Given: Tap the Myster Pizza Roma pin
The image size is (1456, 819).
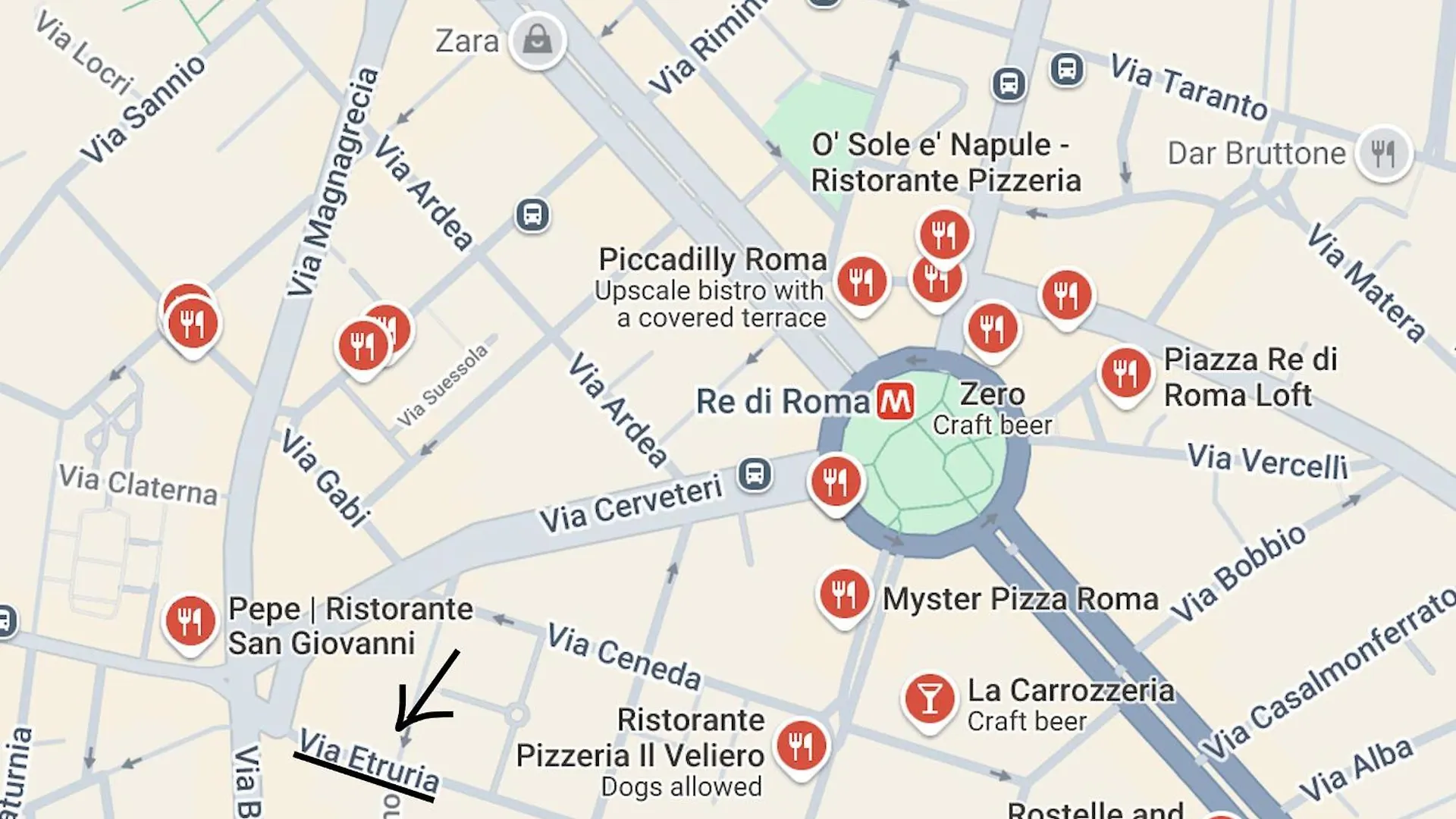Looking at the screenshot, I should coord(844,594).
